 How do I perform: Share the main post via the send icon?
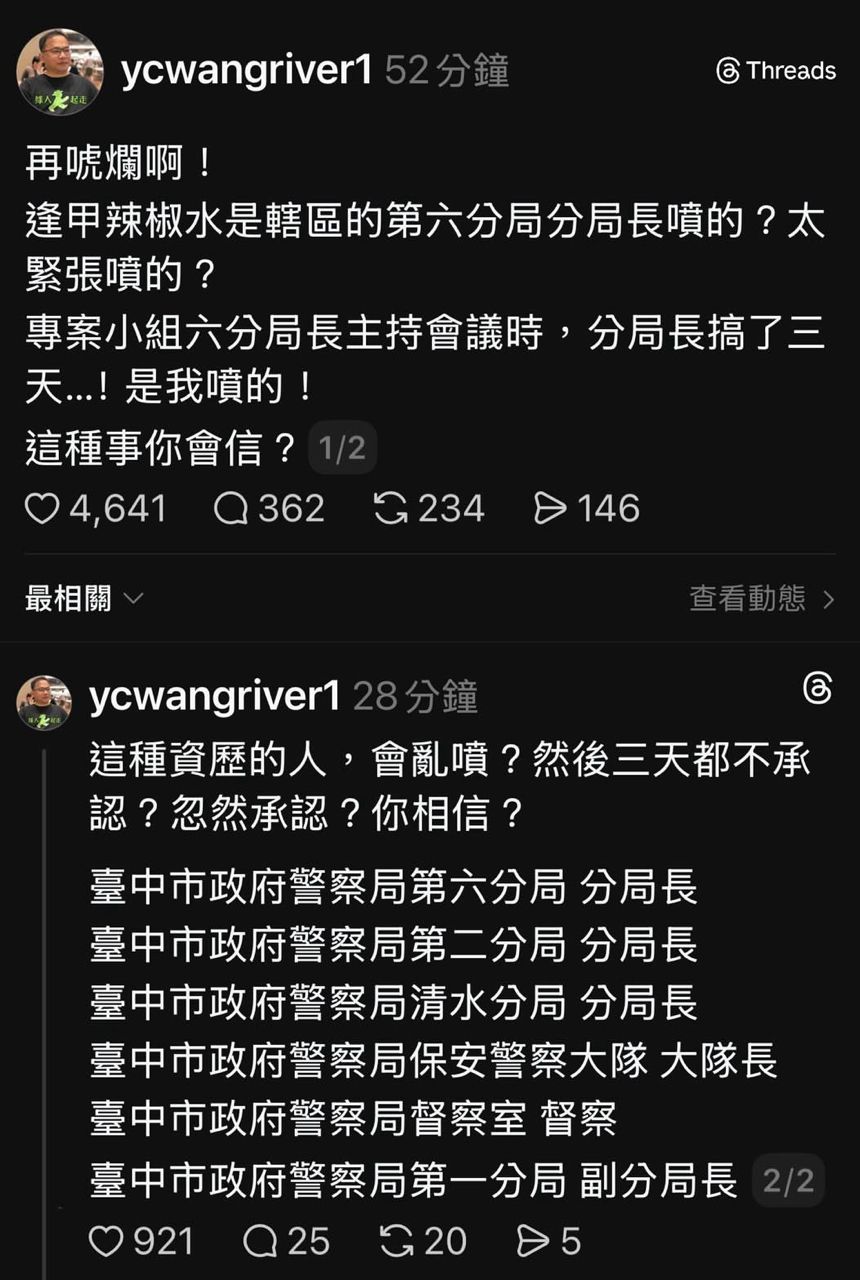[x=550, y=509]
